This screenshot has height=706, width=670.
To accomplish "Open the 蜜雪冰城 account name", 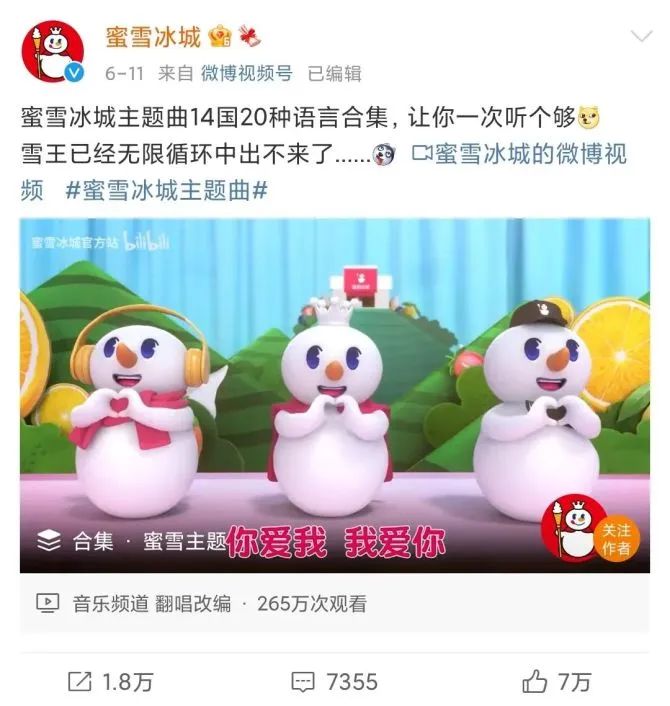I will pos(153,37).
